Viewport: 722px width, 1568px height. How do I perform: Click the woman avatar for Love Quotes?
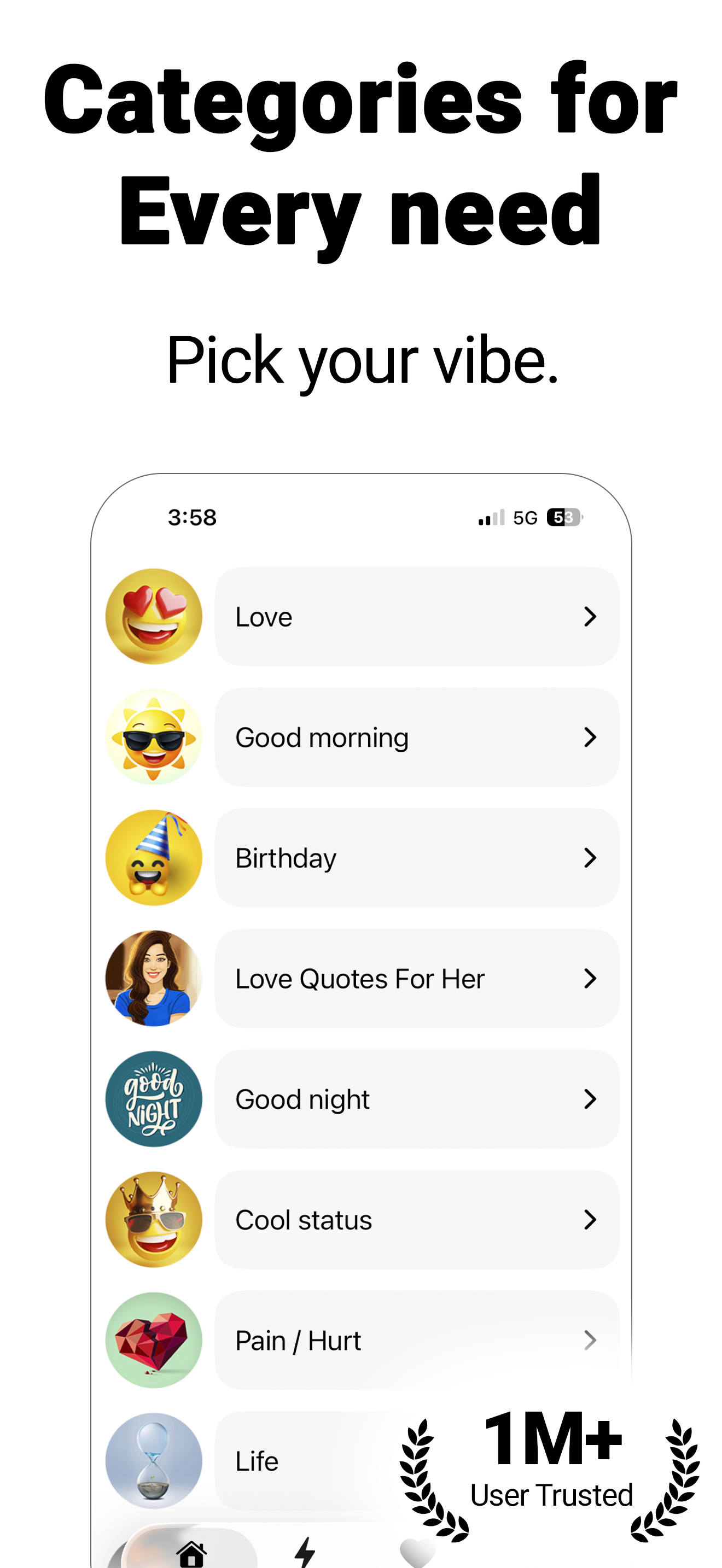154,978
